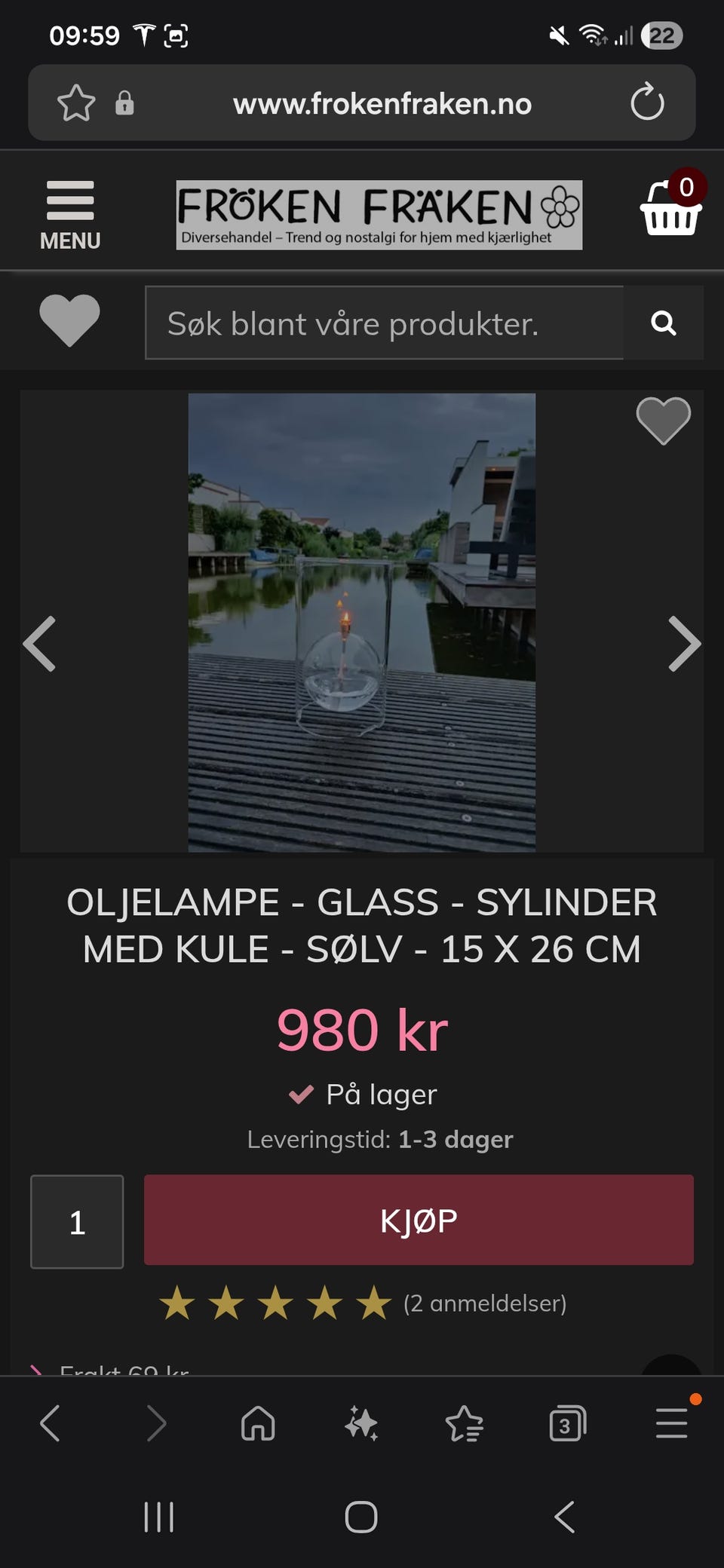Start a product search with the magnifier icon
Screen dimensions: 724x1568
663,323
